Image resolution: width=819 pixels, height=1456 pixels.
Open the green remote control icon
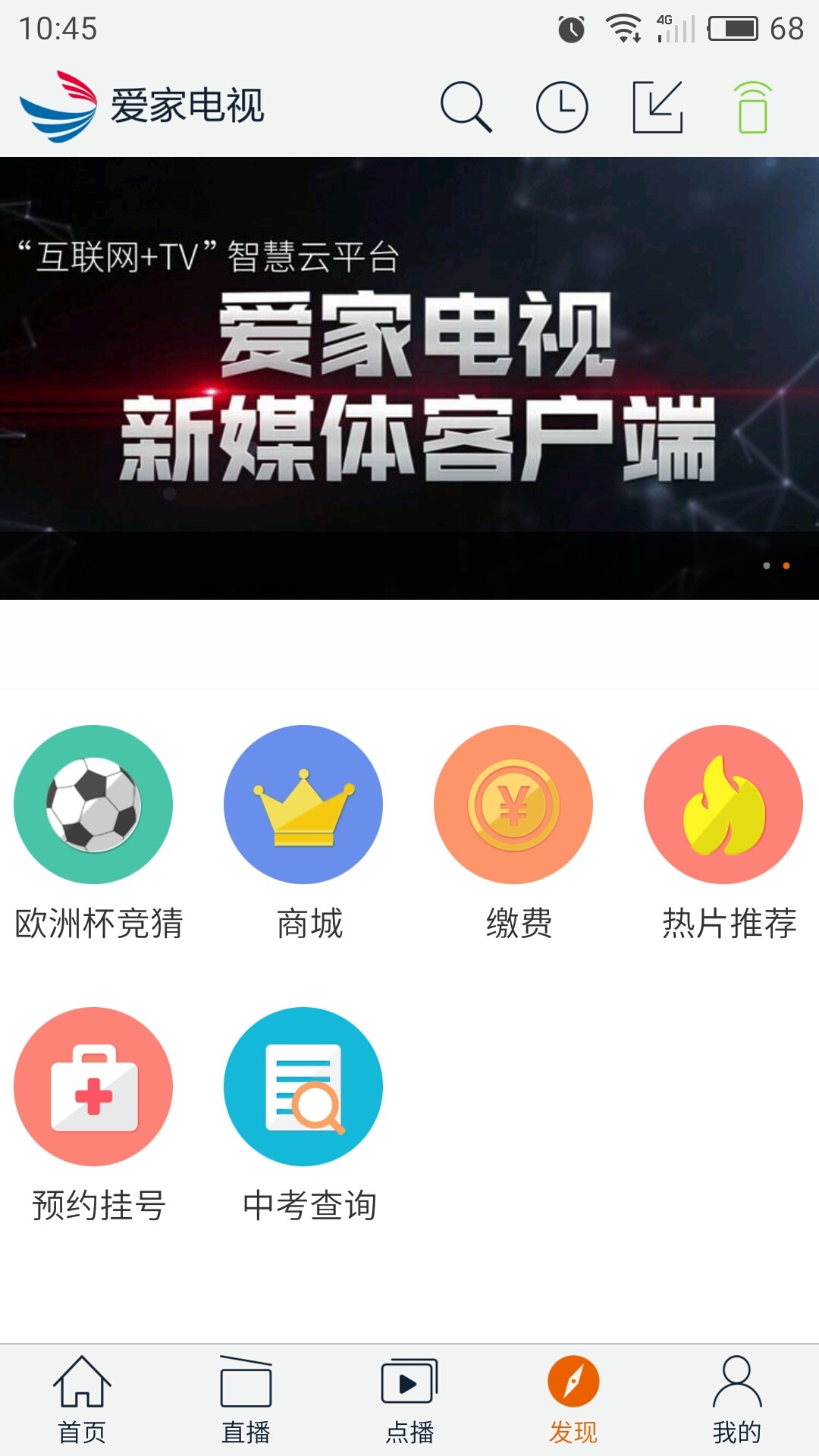click(x=753, y=107)
